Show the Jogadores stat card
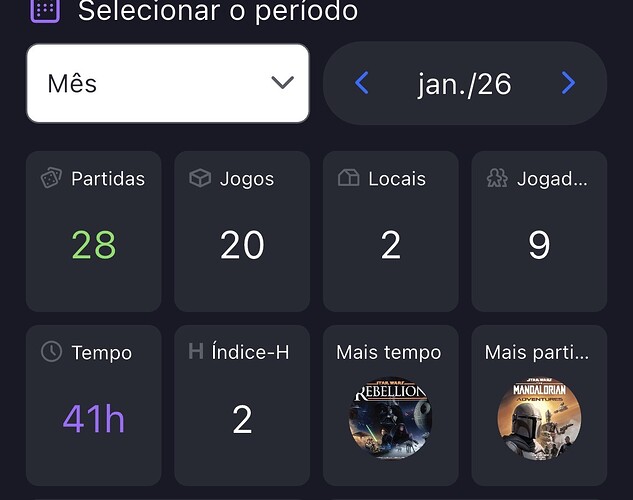Screen dimensions: 633x500 539,231
